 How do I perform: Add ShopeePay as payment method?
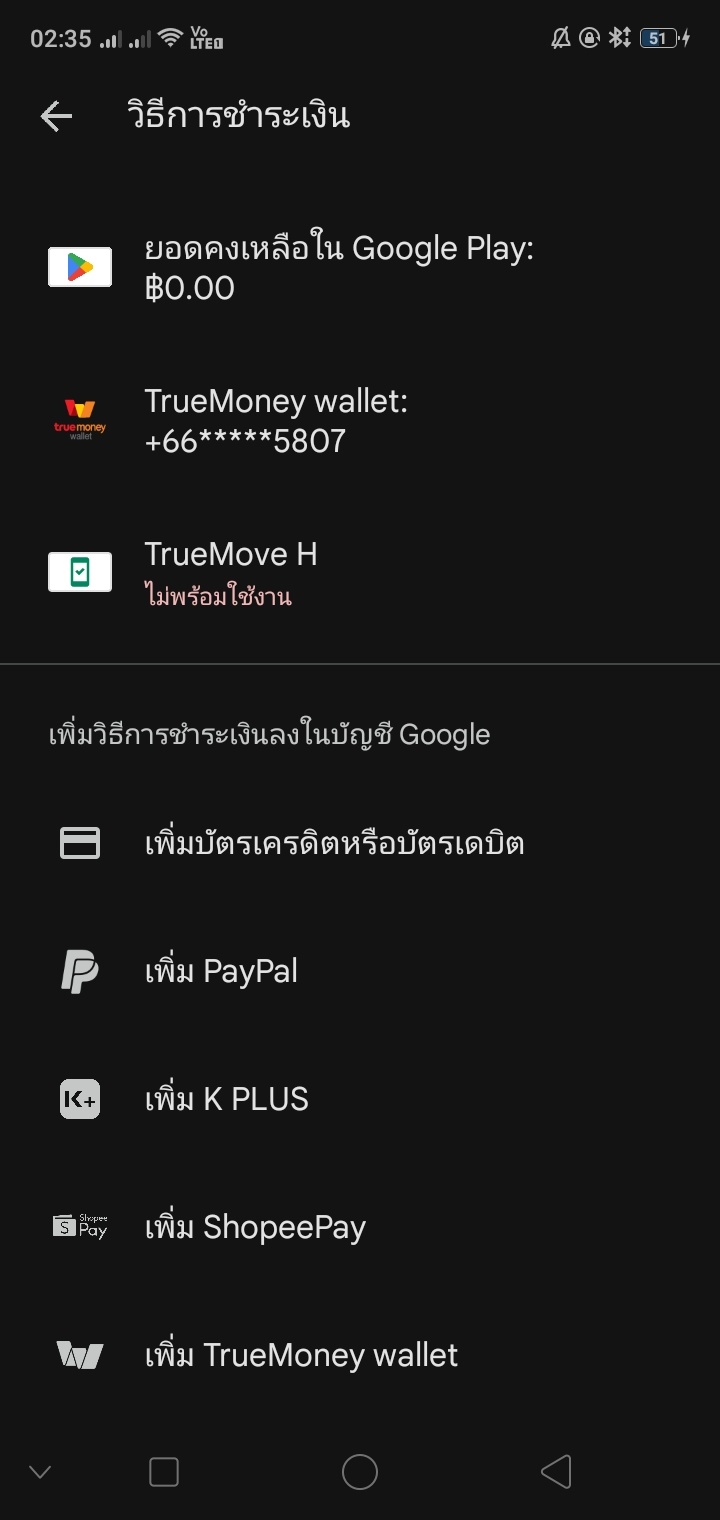(x=360, y=1227)
